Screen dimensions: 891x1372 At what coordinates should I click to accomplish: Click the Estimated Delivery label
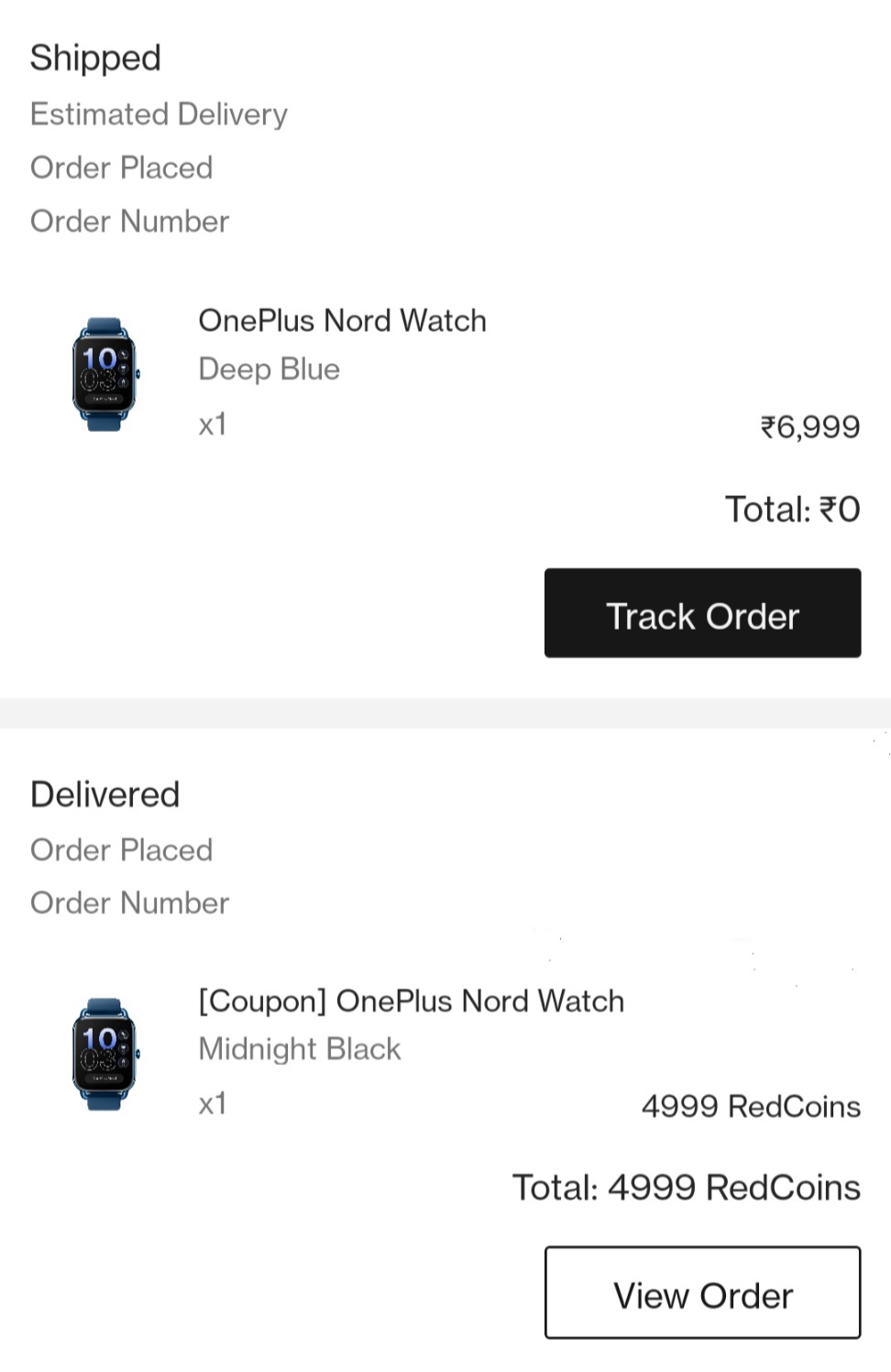coord(158,114)
